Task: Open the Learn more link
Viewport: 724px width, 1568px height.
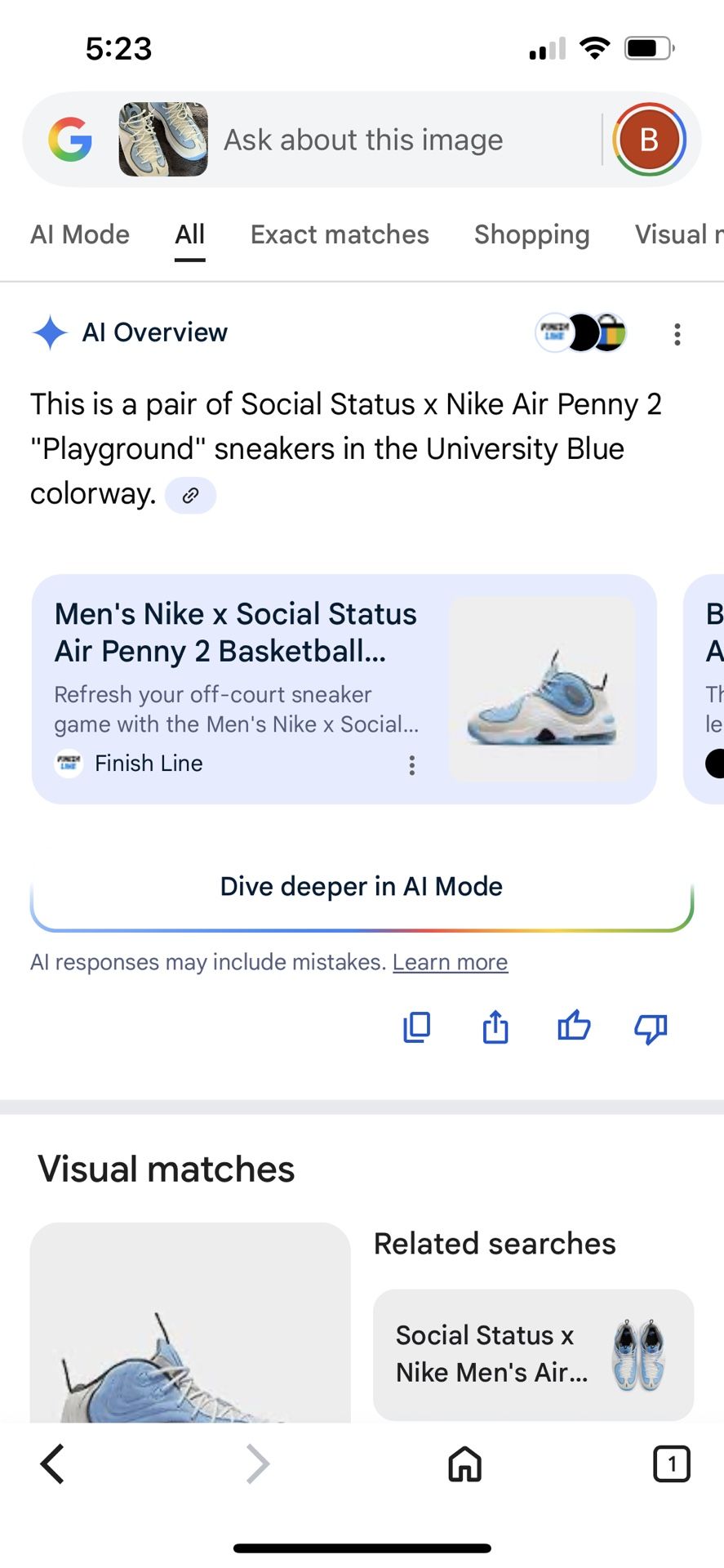Action: pos(450,962)
